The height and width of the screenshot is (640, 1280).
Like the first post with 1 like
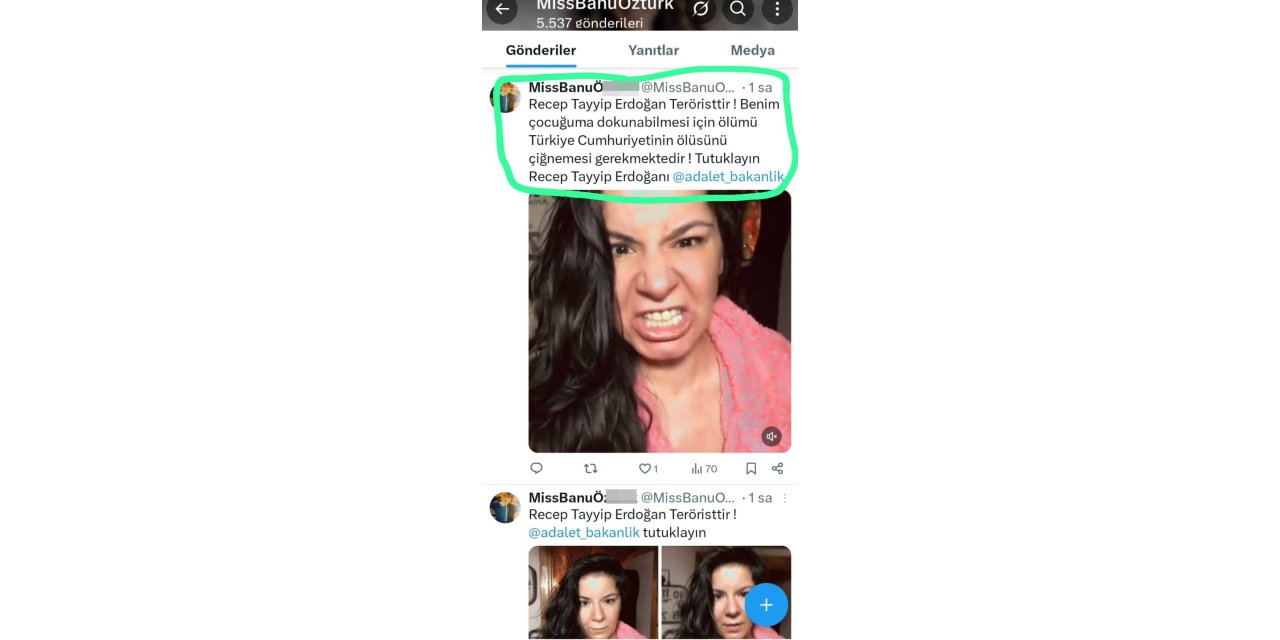click(x=648, y=468)
